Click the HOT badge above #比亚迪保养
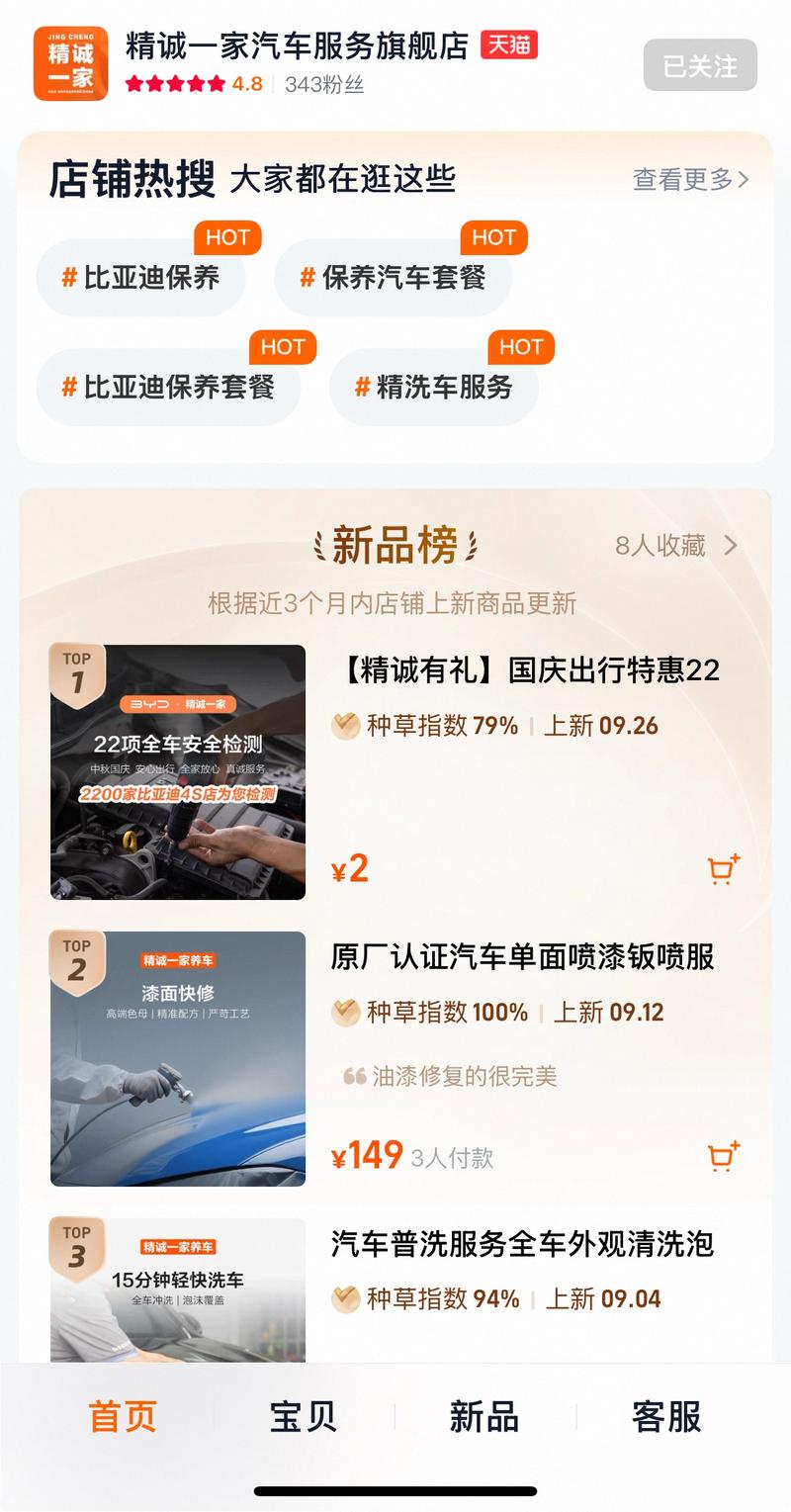 click(228, 237)
